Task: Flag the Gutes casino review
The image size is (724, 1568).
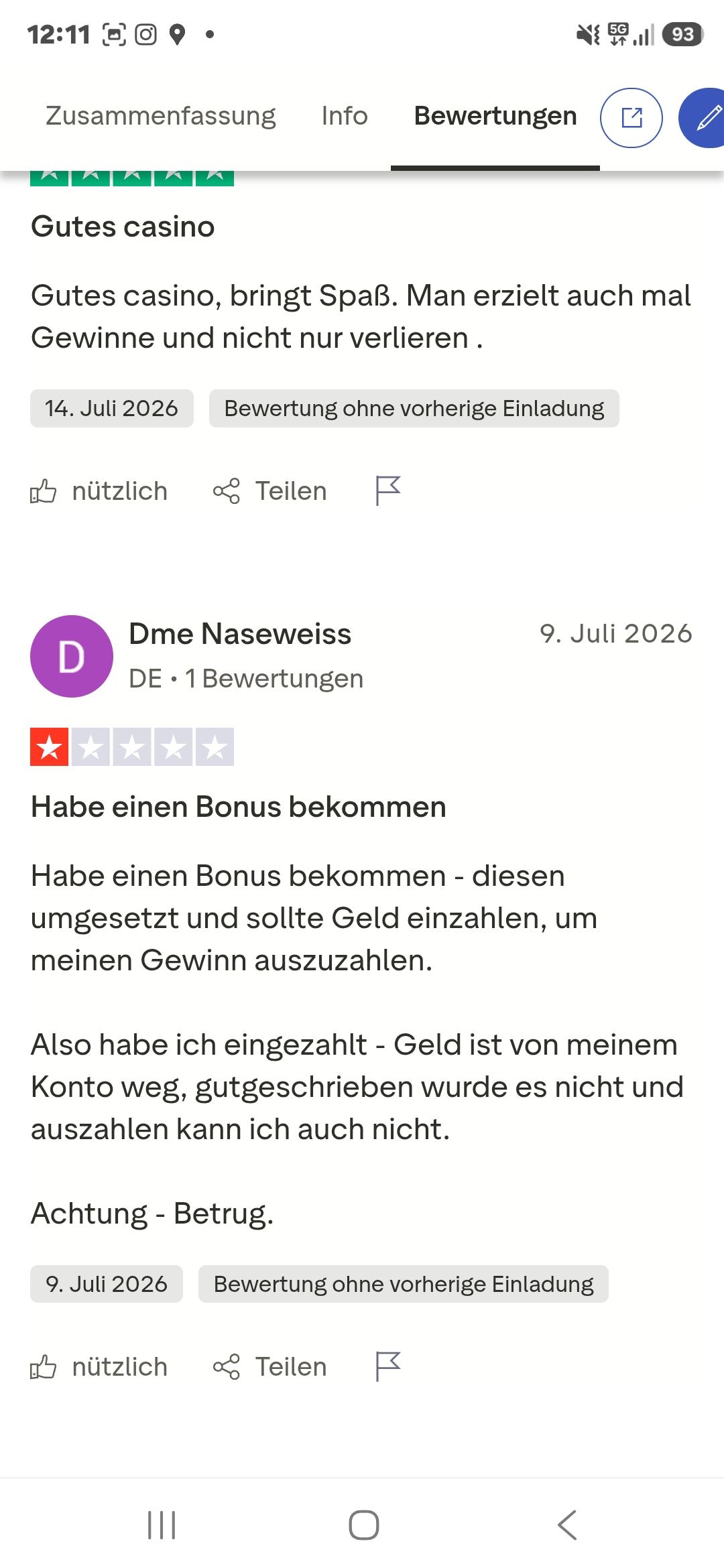Action: coord(387,491)
